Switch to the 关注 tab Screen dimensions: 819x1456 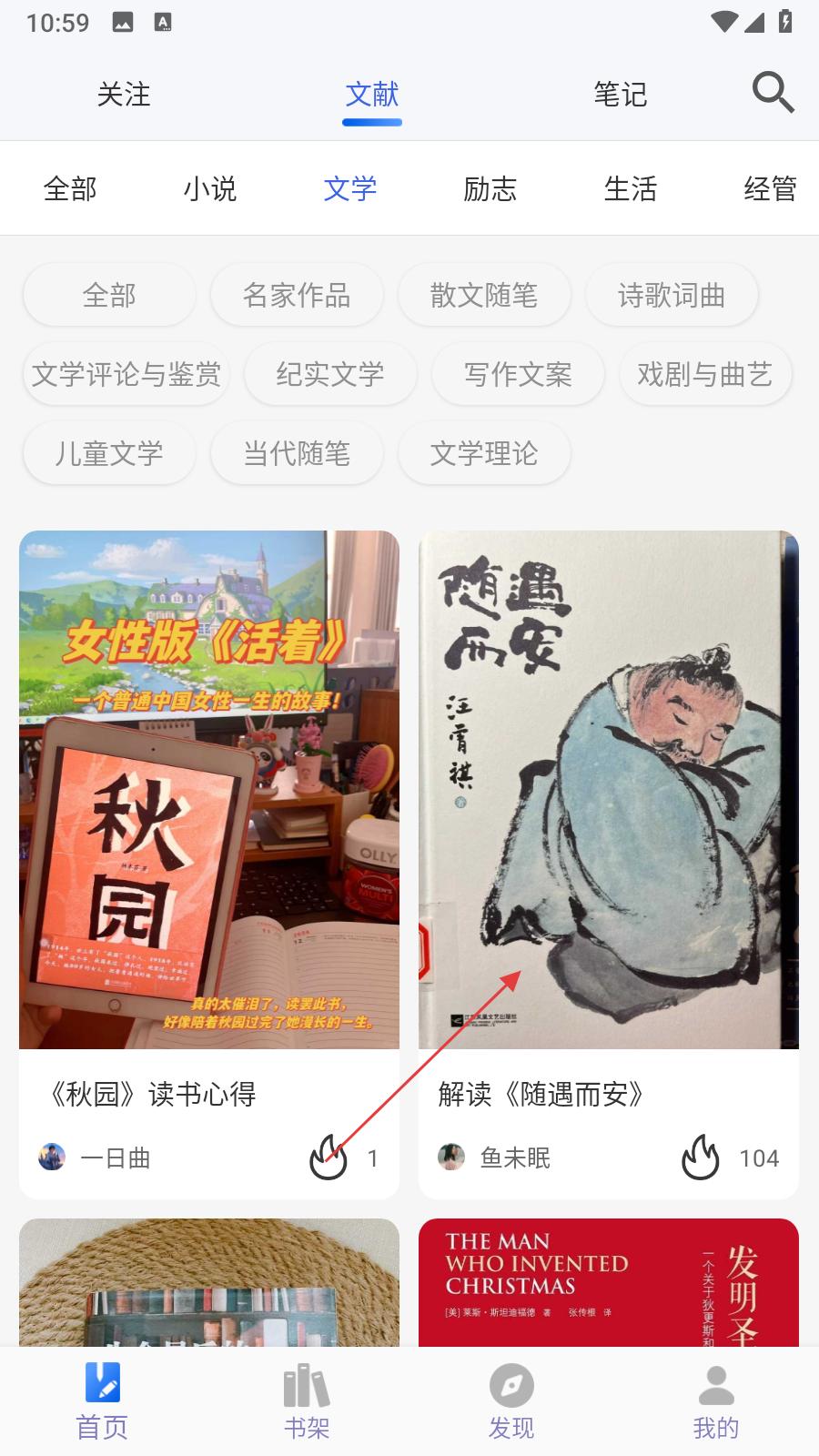(x=124, y=95)
